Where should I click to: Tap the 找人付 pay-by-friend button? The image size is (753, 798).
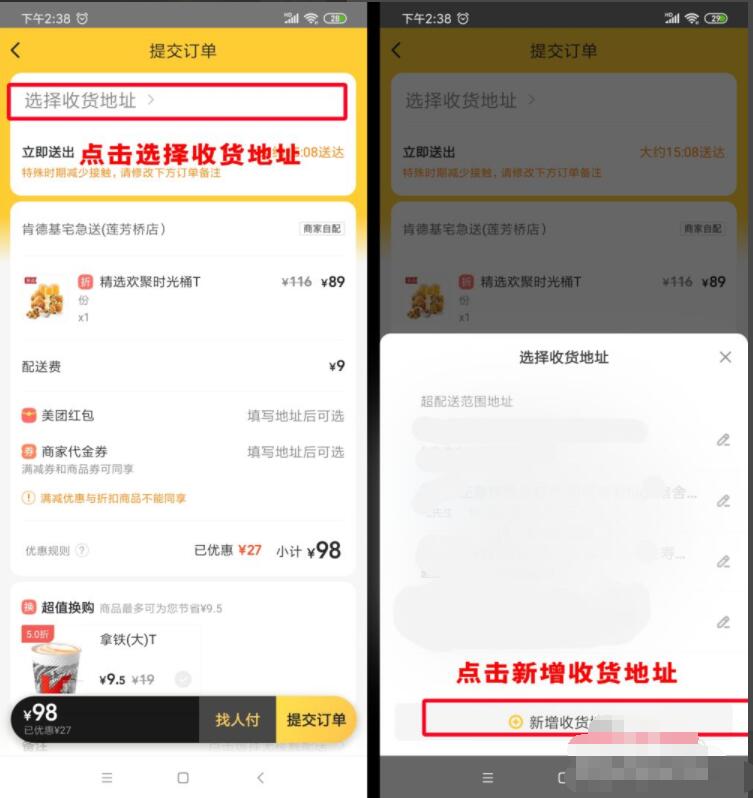pyautogui.click(x=237, y=719)
